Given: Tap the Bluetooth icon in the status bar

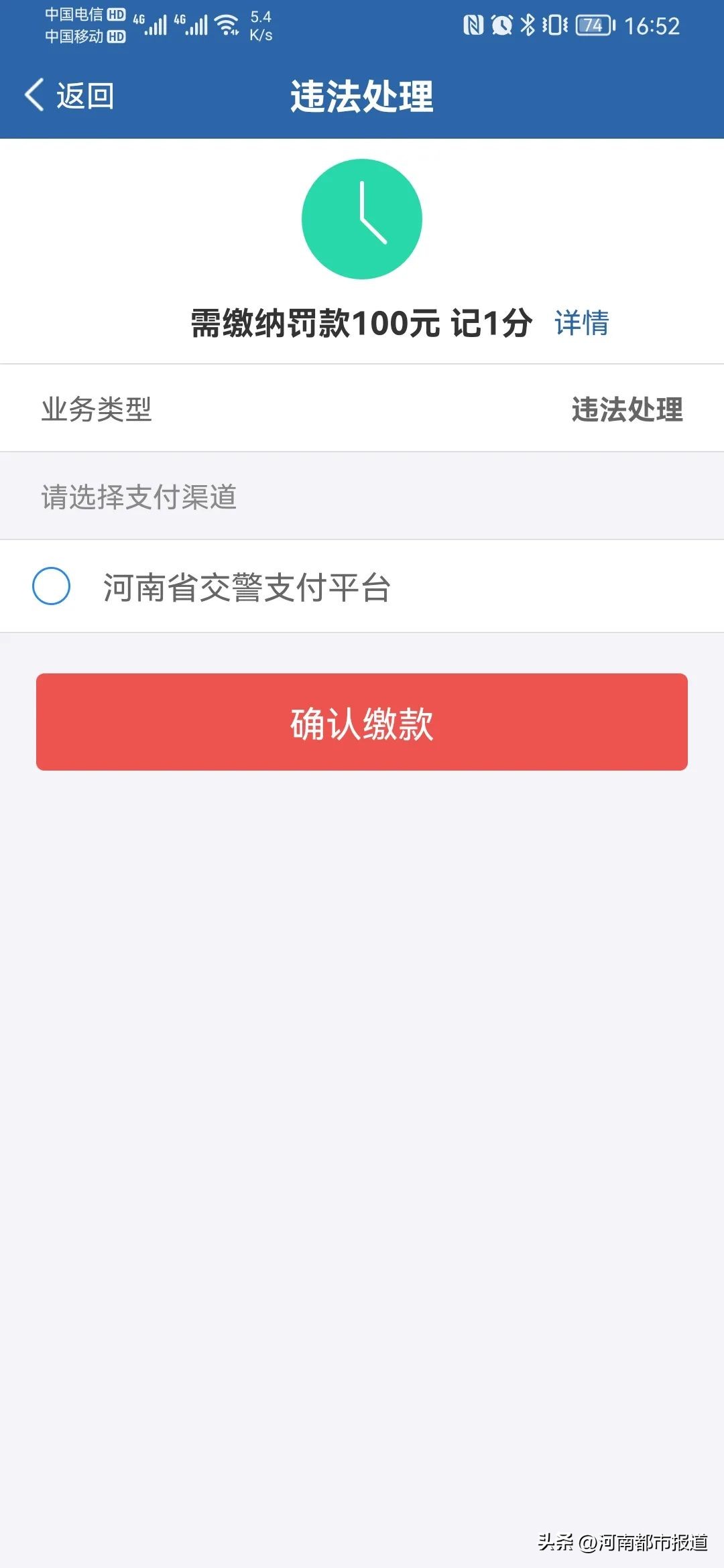Looking at the screenshot, I should (x=529, y=25).
